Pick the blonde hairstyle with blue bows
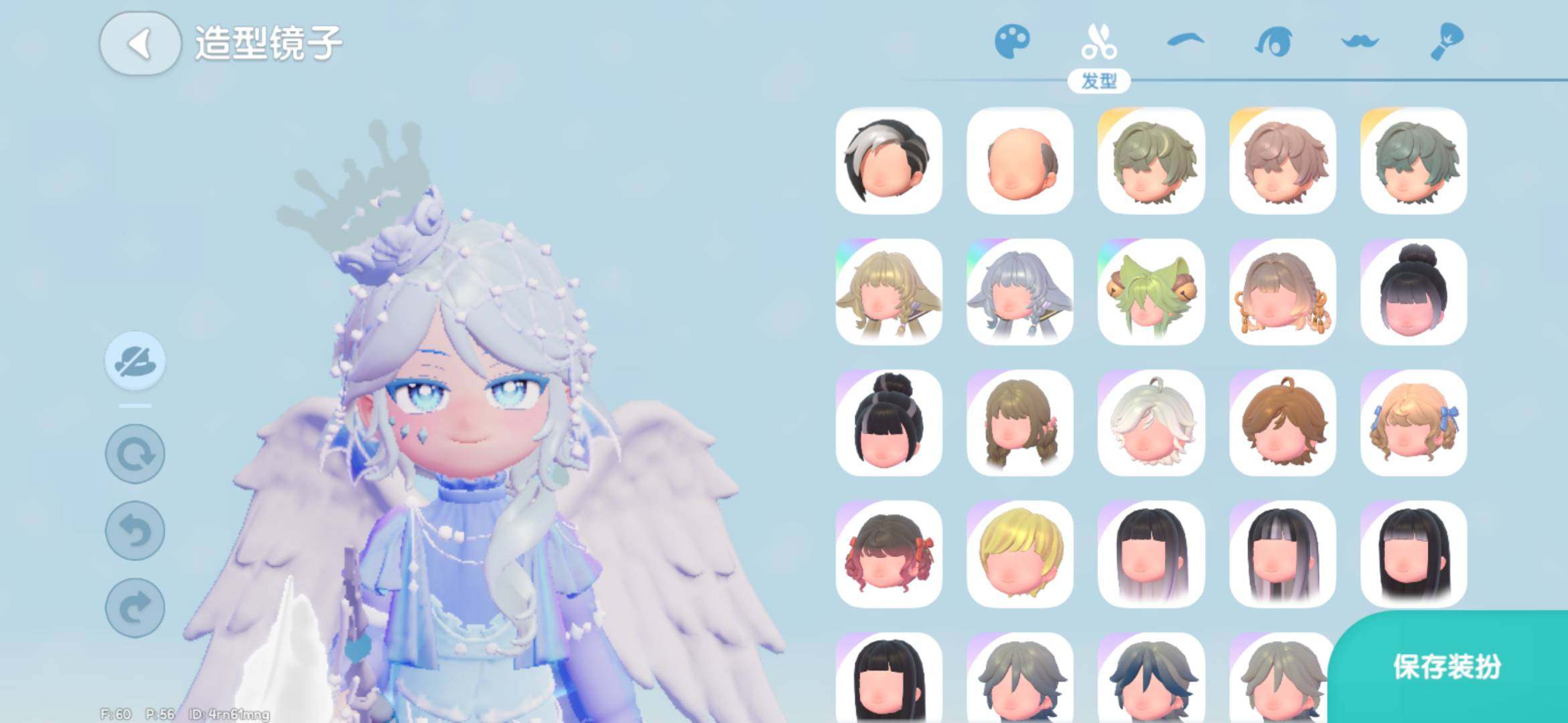1568x723 pixels. click(1413, 423)
